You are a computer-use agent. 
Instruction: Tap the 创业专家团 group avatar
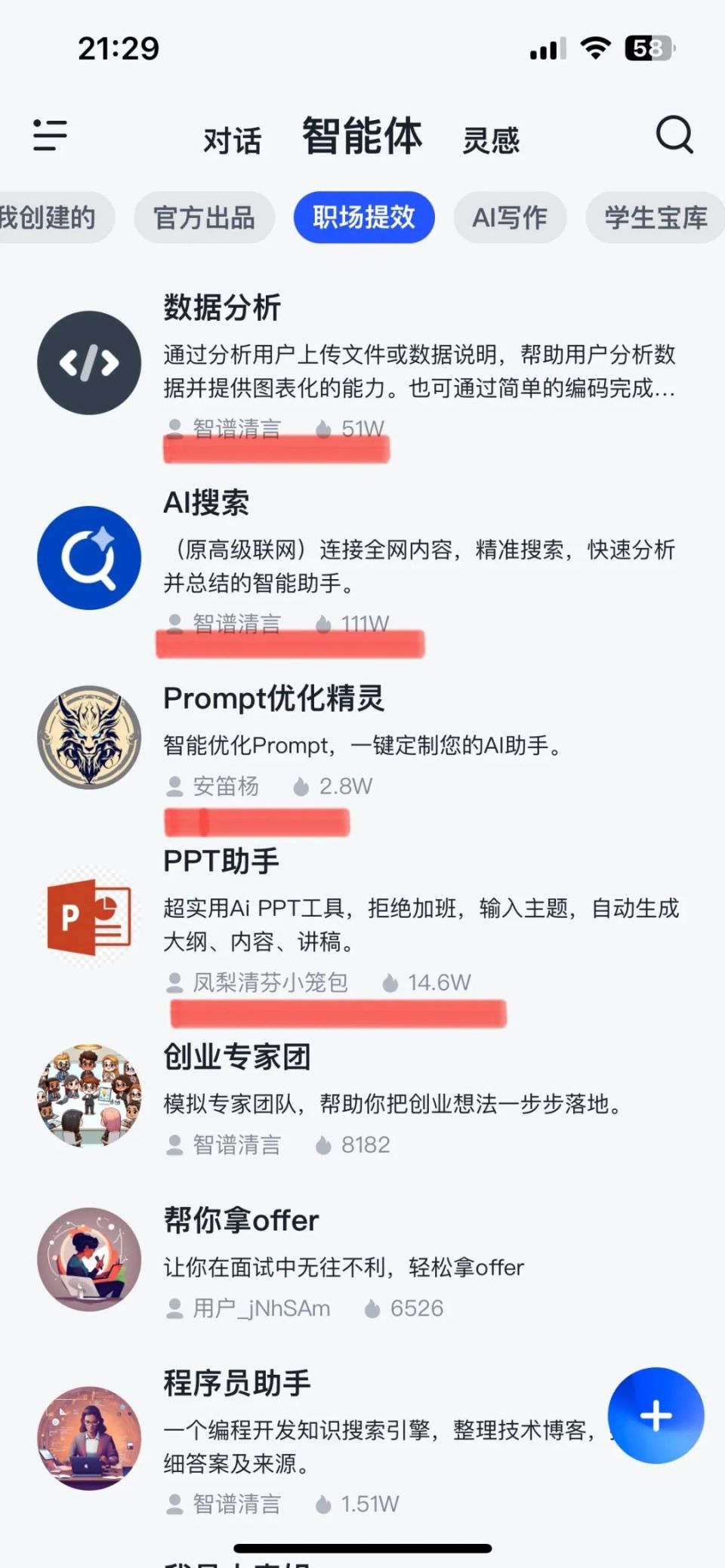[88, 1096]
